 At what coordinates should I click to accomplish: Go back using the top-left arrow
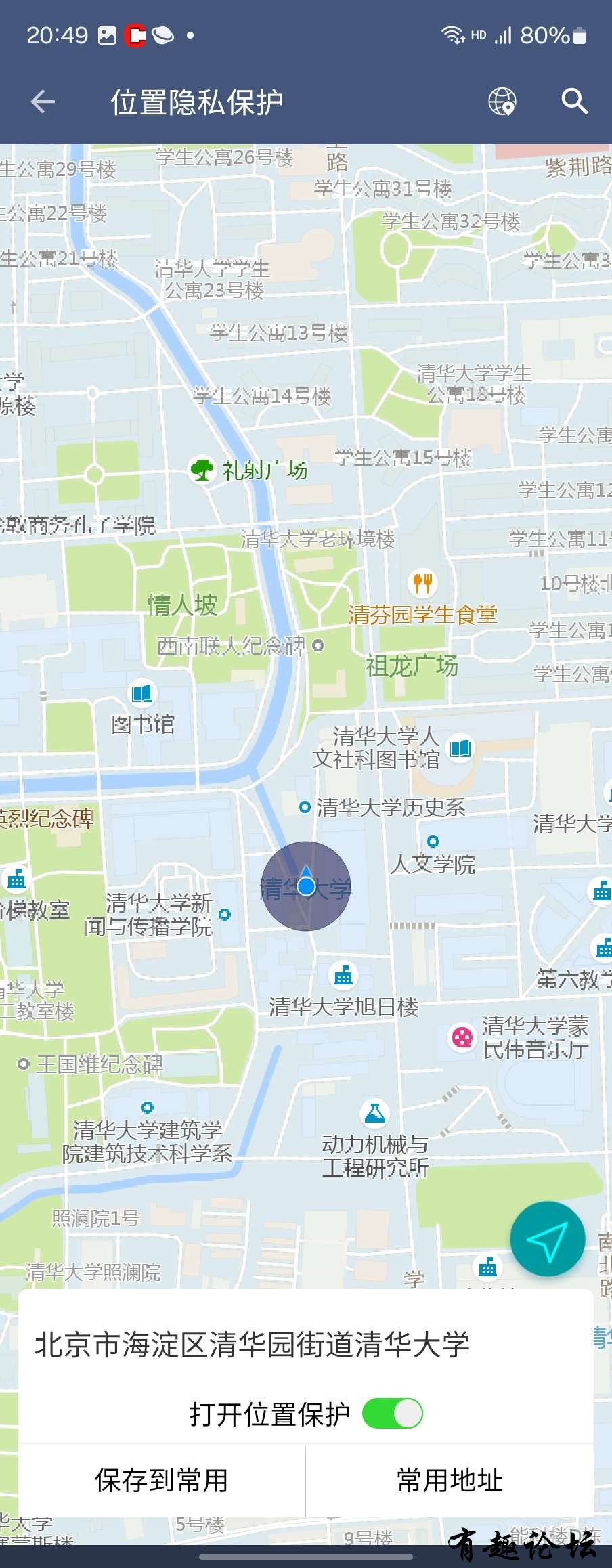tap(43, 102)
